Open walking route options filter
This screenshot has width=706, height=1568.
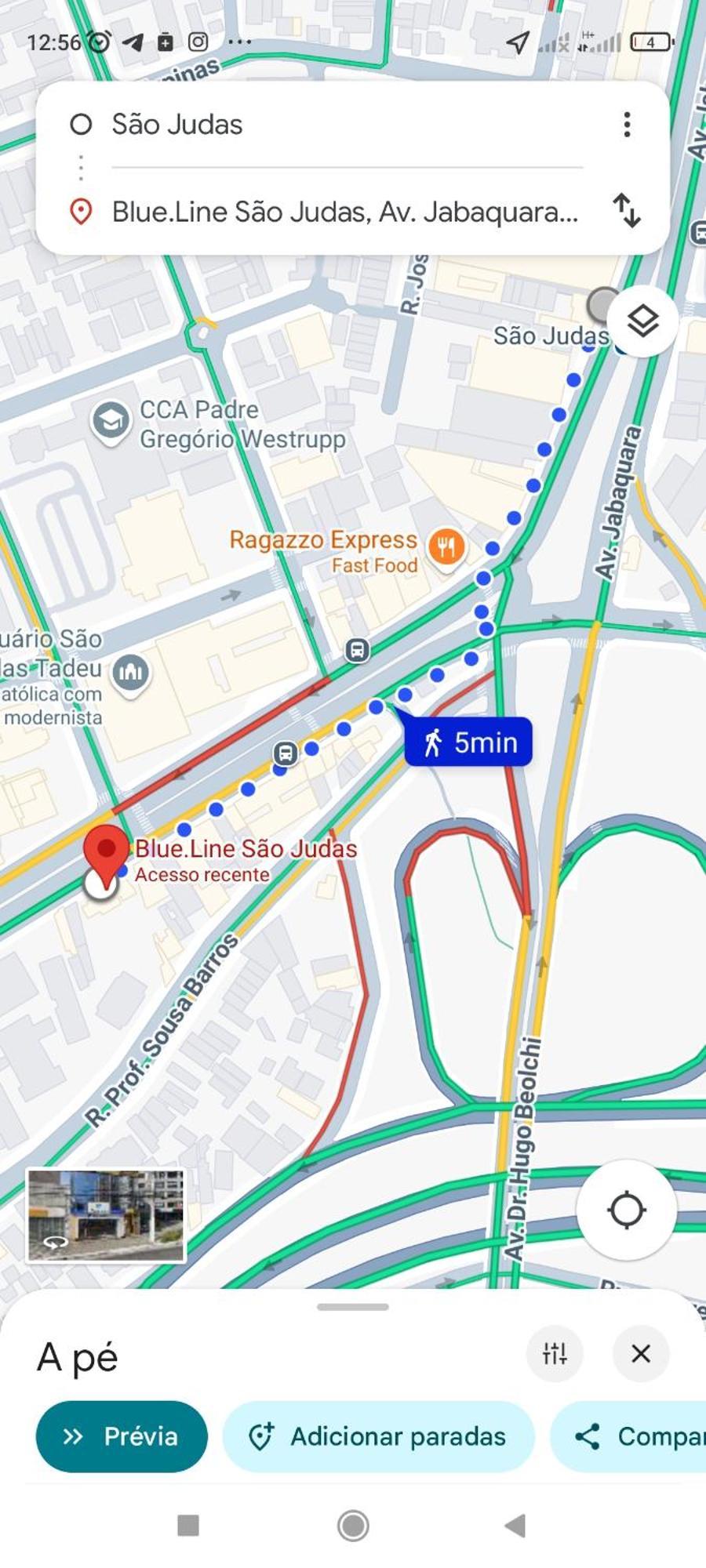[x=555, y=1353]
